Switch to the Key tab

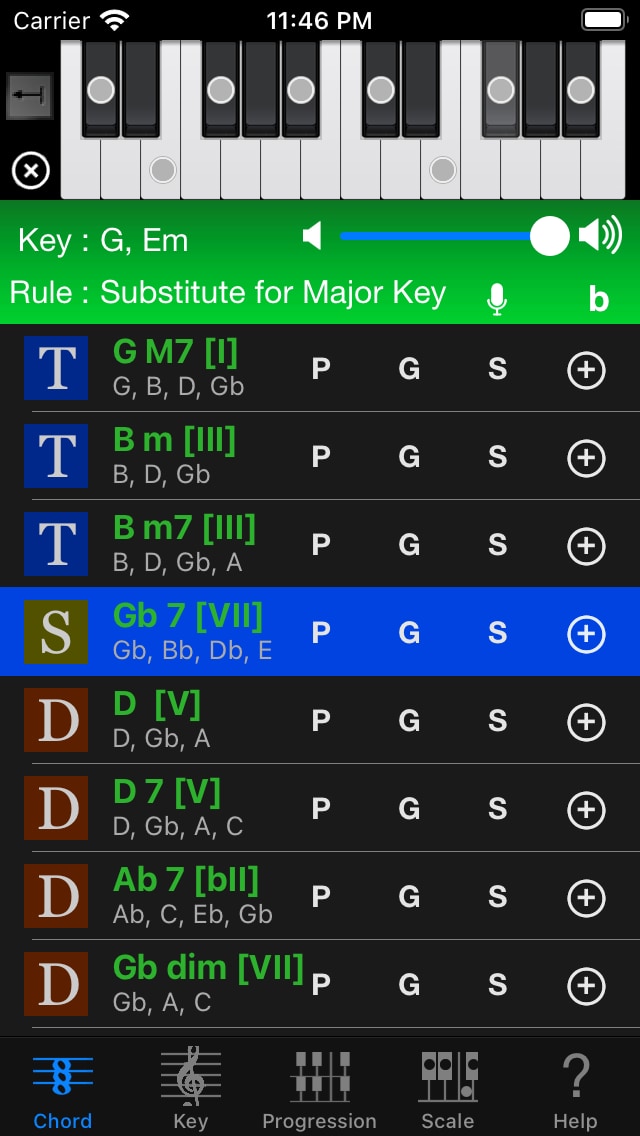[x=191, y=1088]
